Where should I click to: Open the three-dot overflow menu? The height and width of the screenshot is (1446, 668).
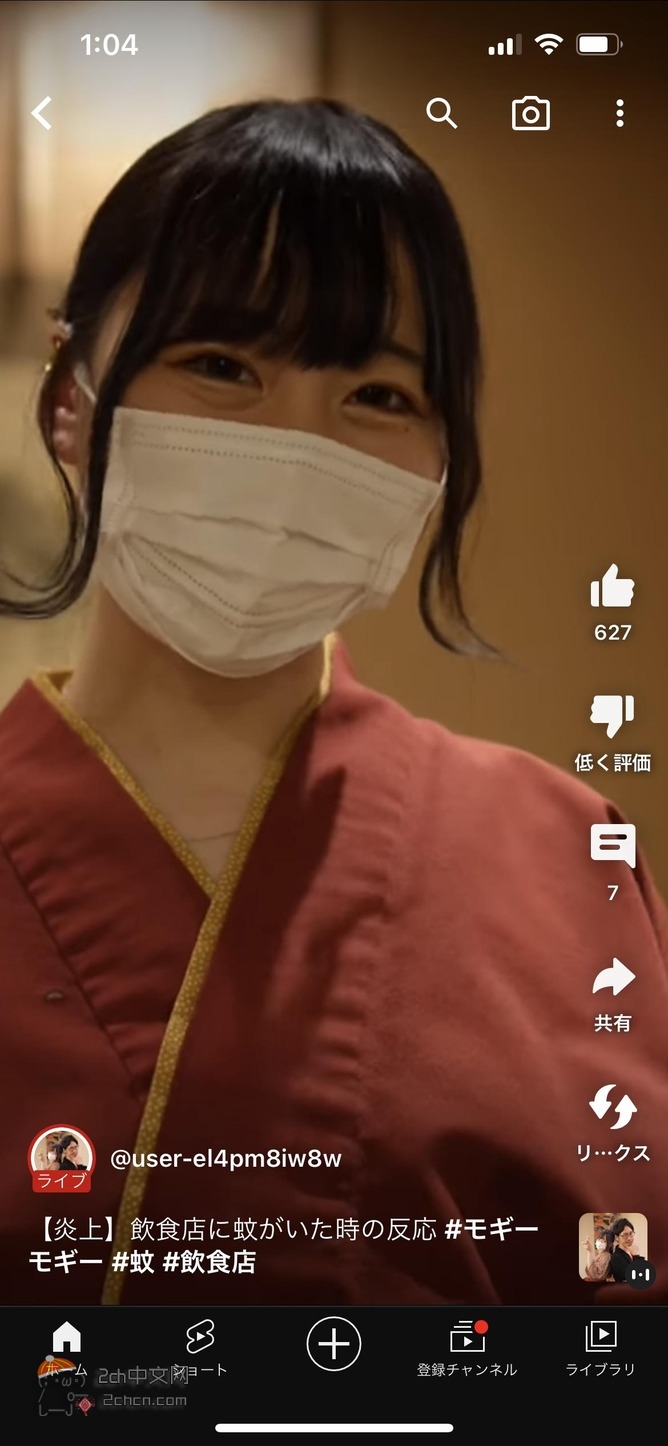click(x=620, y=113)
